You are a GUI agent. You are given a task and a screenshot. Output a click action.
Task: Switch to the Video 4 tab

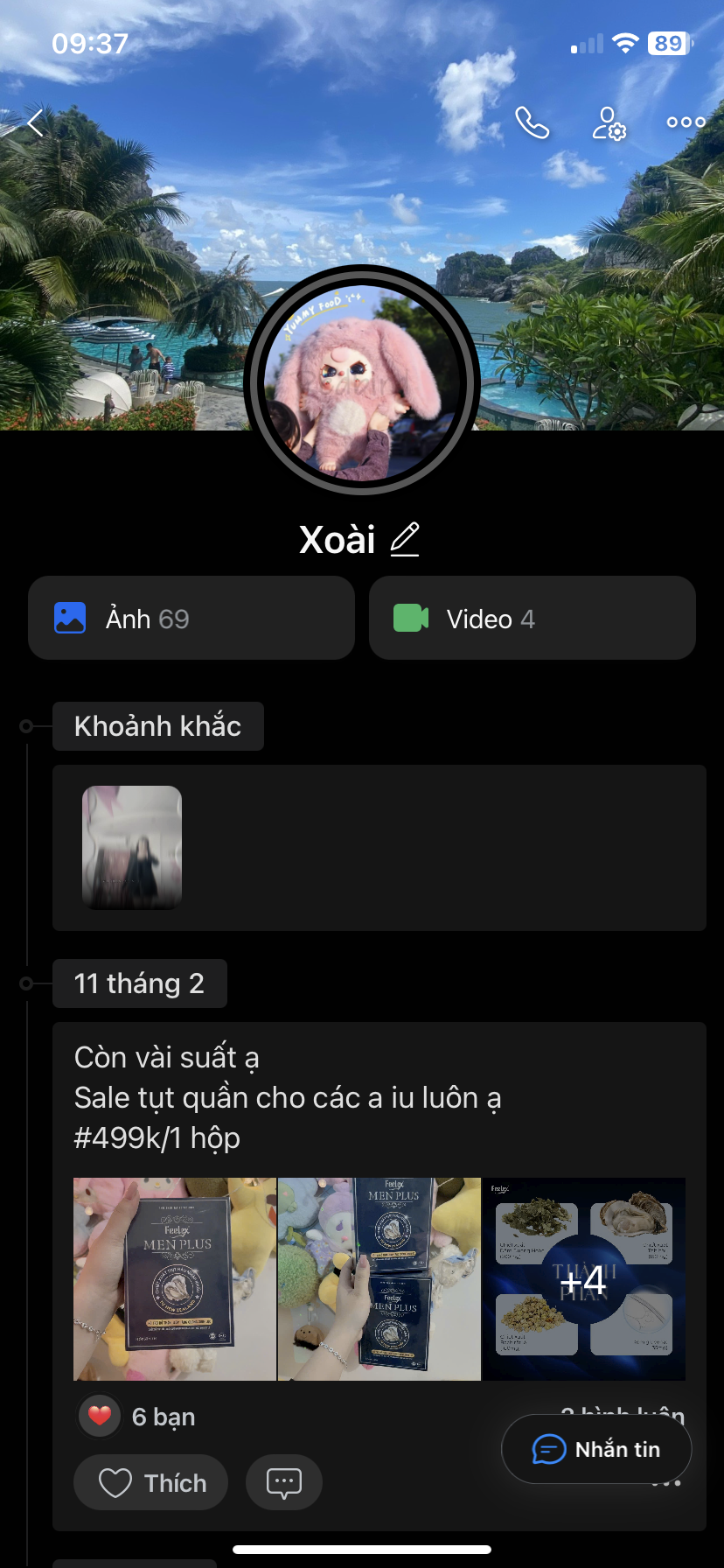[532, 618]
